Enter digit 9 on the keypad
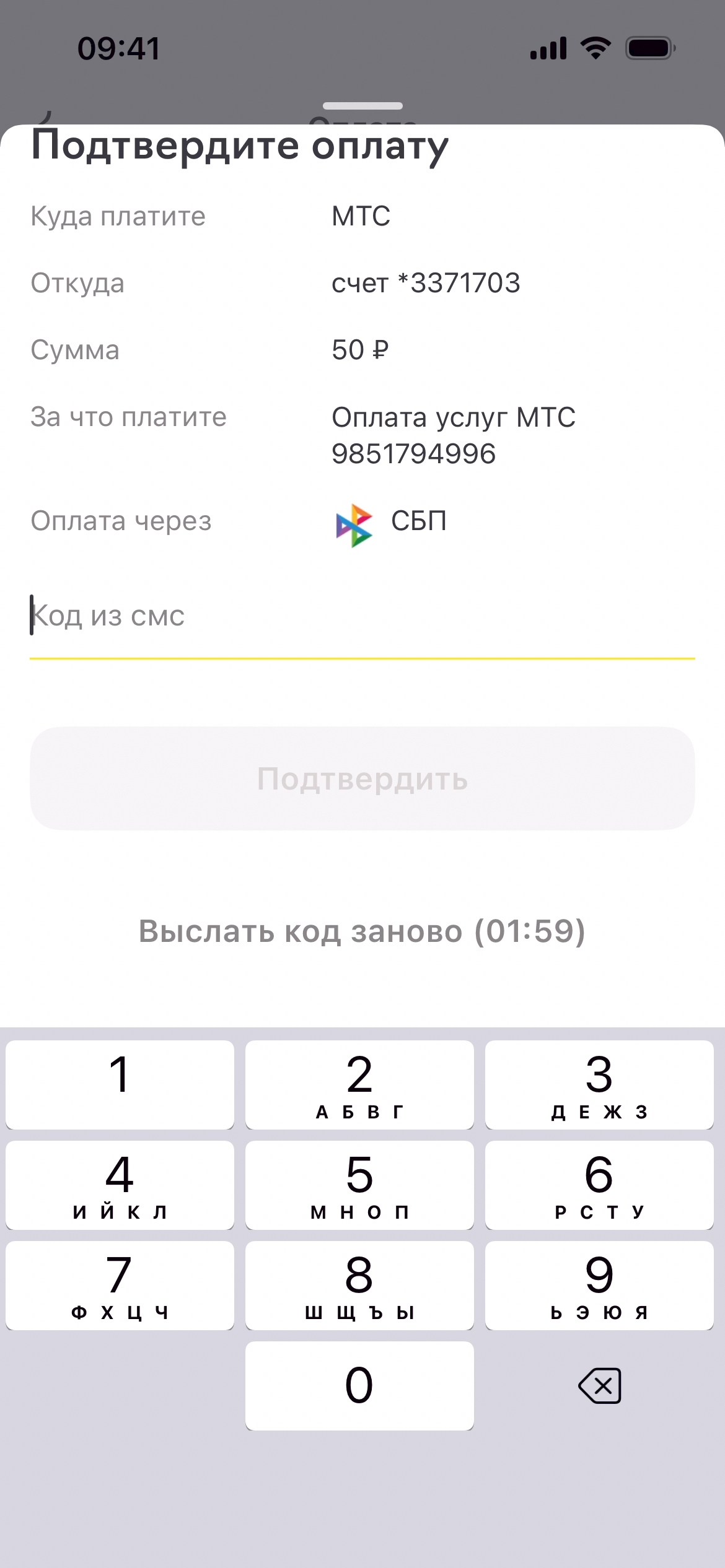This screenshot has width=725, height=1568. pyautogui.click(x=599, y=1285)
